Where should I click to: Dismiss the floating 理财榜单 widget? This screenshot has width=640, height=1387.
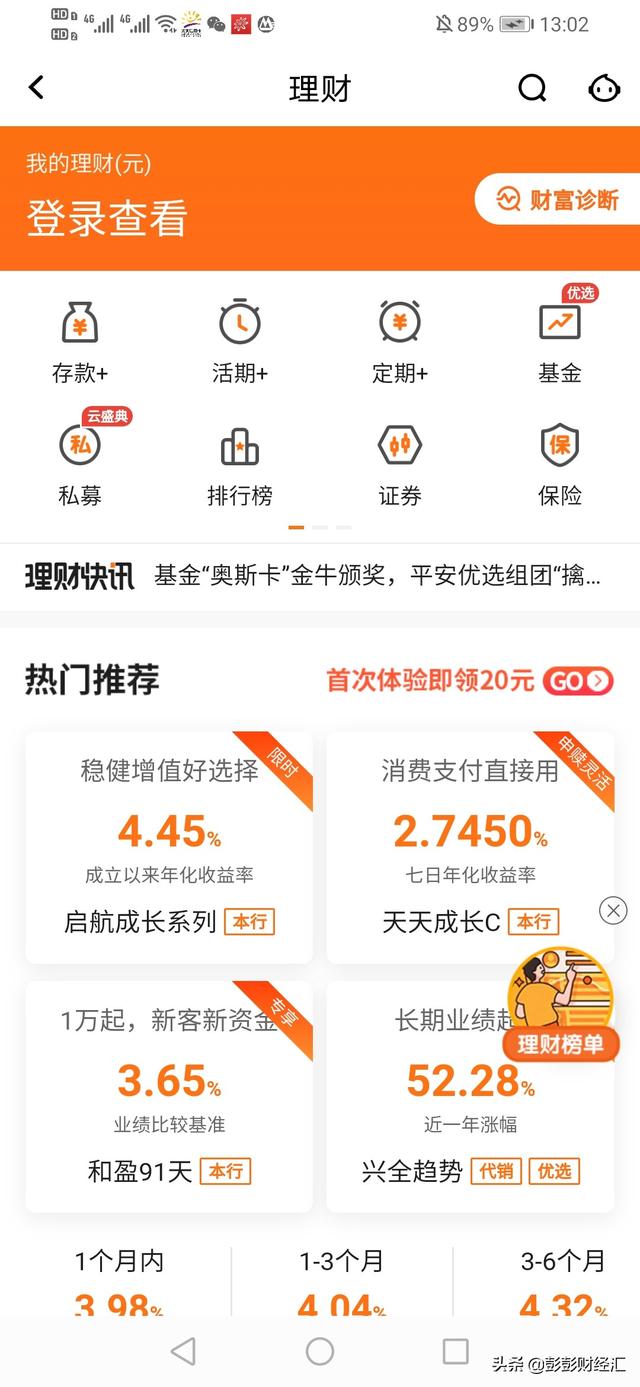(613, 910)
